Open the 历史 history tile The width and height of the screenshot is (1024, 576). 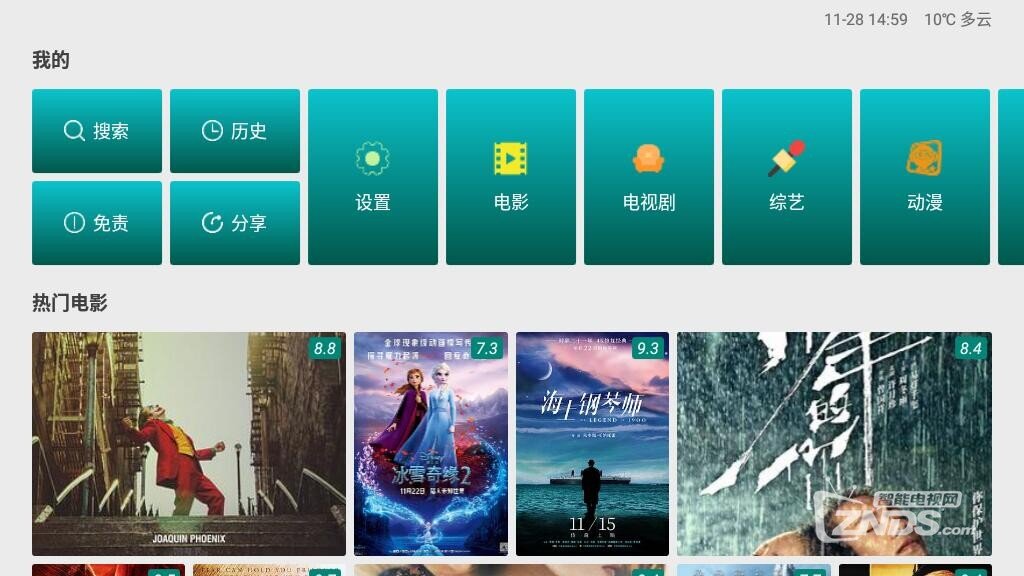(x=235, y=131)
